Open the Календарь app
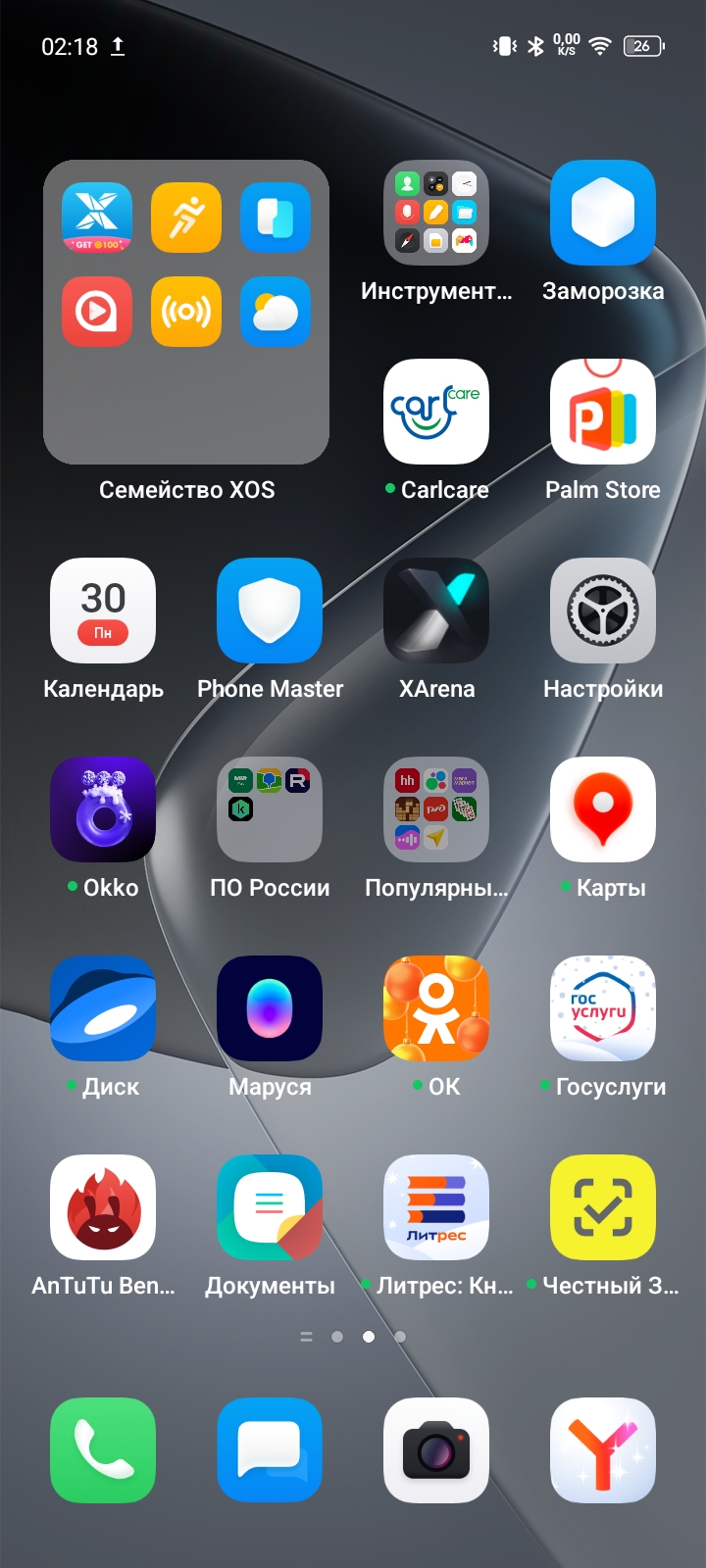This screenshot has width=706, height=1568. 103,612
